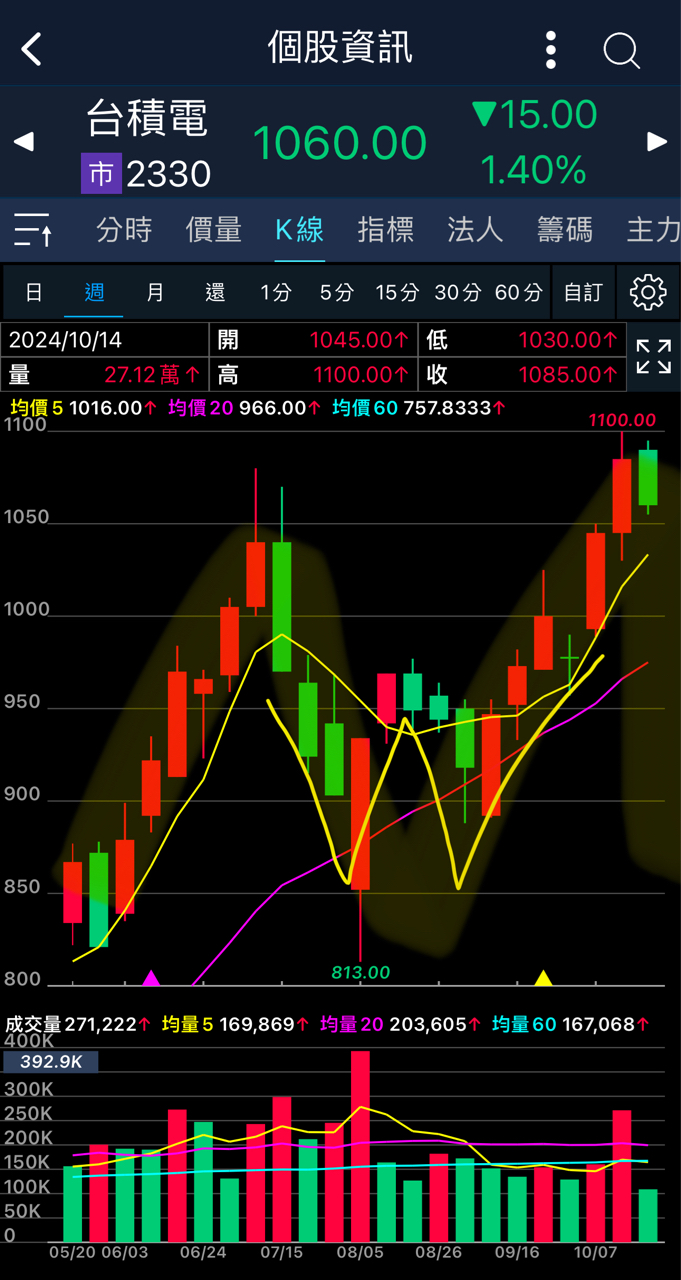The width and height of the screenshot is (681, 1280).
Task: Open chart settings gear
Action: point(648,292)
